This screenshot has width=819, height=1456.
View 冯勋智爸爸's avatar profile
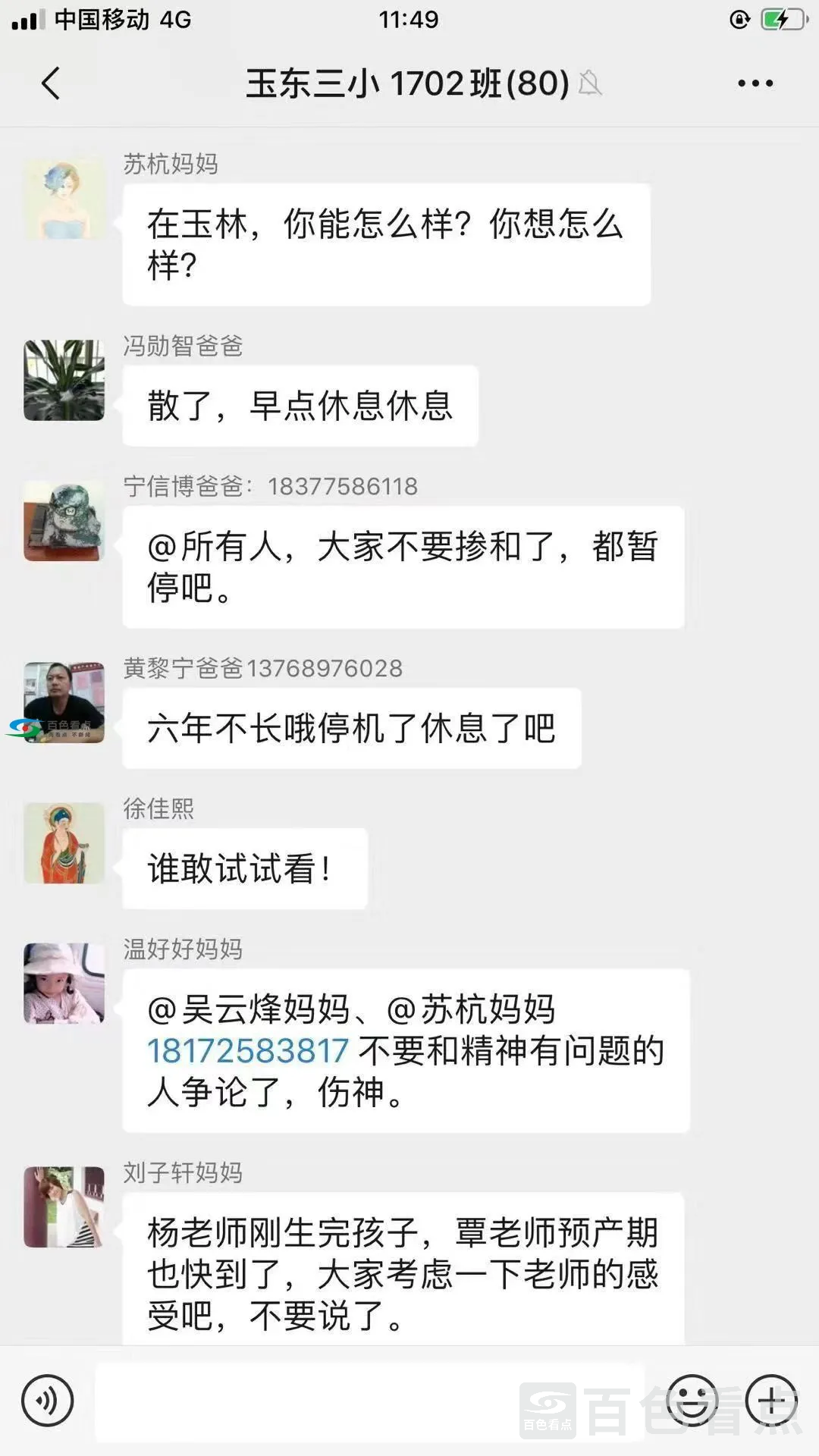tap(64, 380)
